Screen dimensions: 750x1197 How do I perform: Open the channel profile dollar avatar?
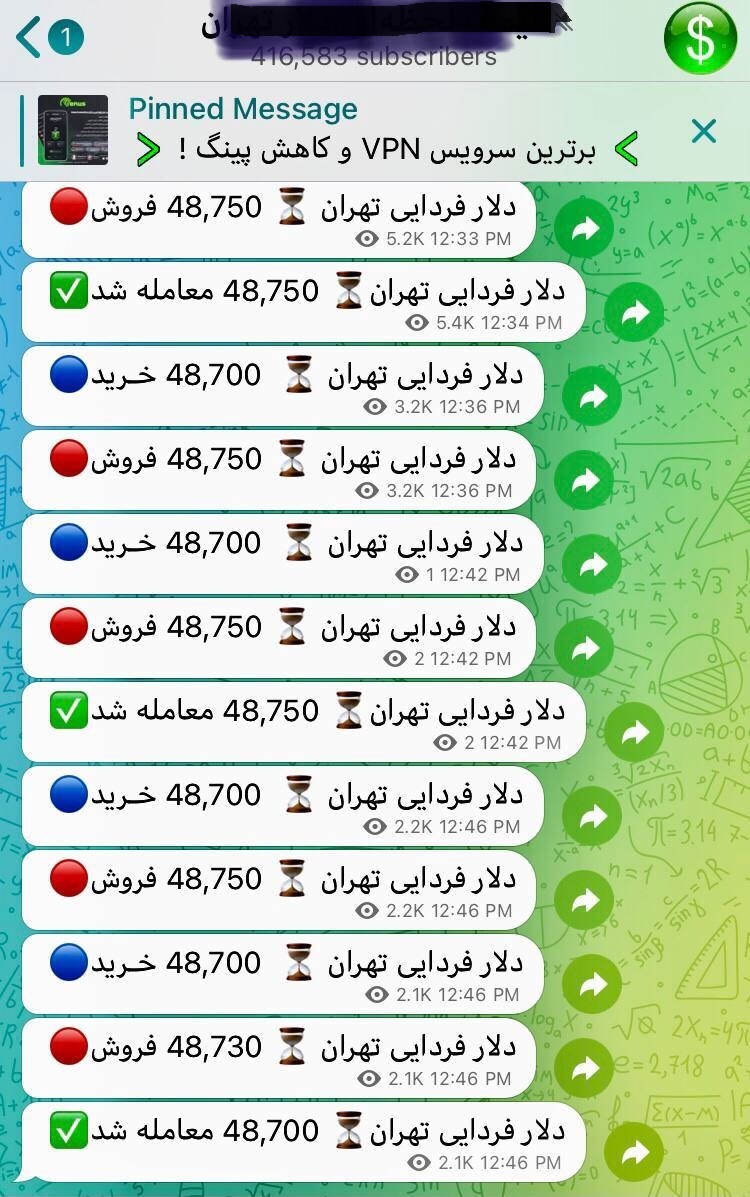click(700, 38)
